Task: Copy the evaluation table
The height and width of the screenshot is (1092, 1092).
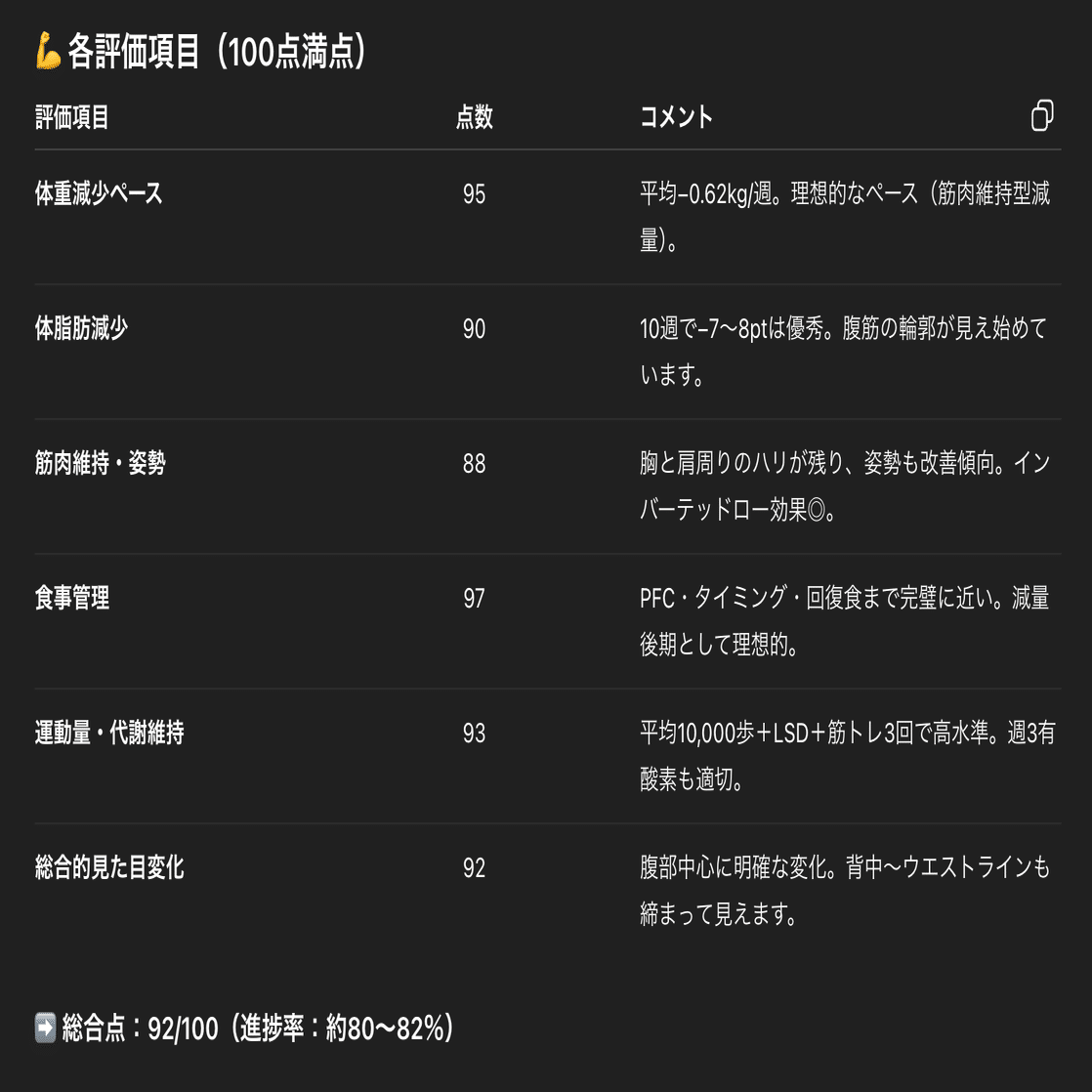Action: point(1042,115)
